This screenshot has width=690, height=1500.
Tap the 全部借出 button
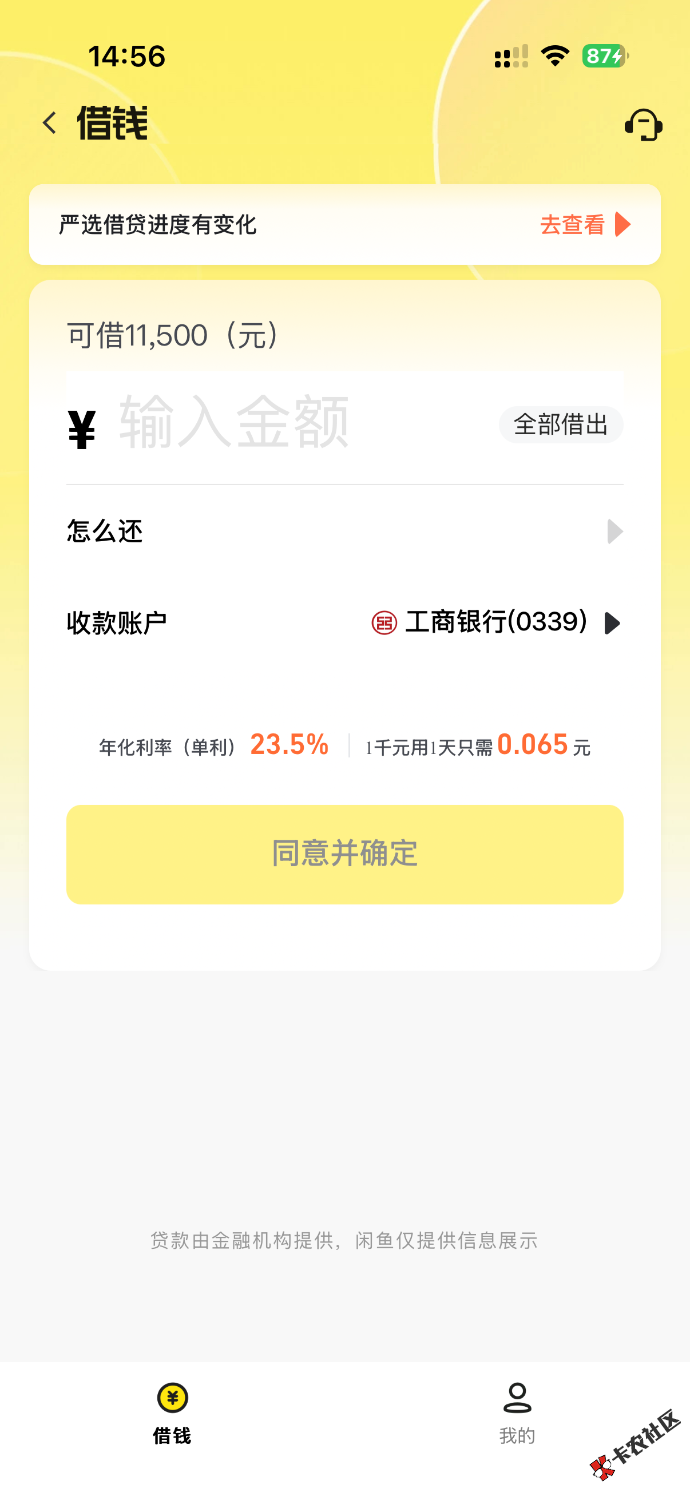(561, 425)
